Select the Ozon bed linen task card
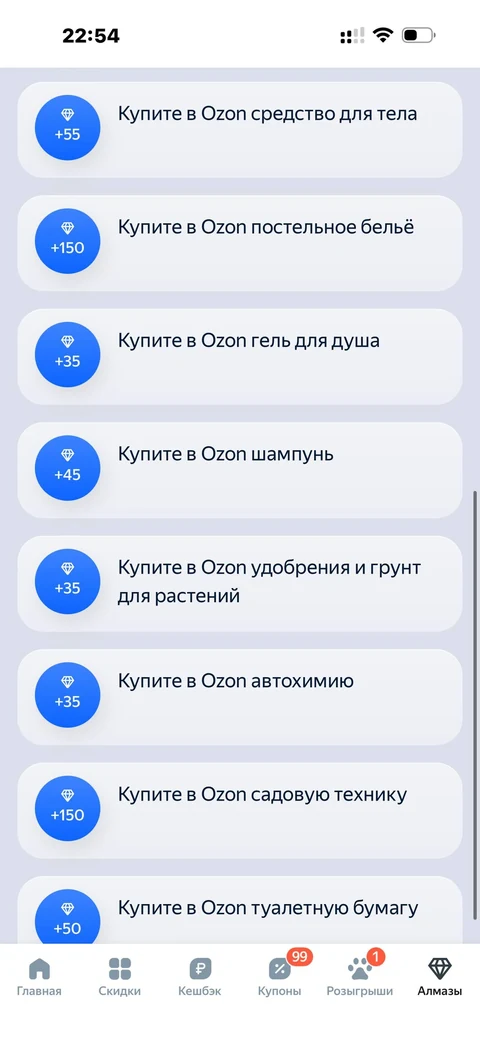The height and width of the screenshot is (1043, 480). (x=239, y=243)
